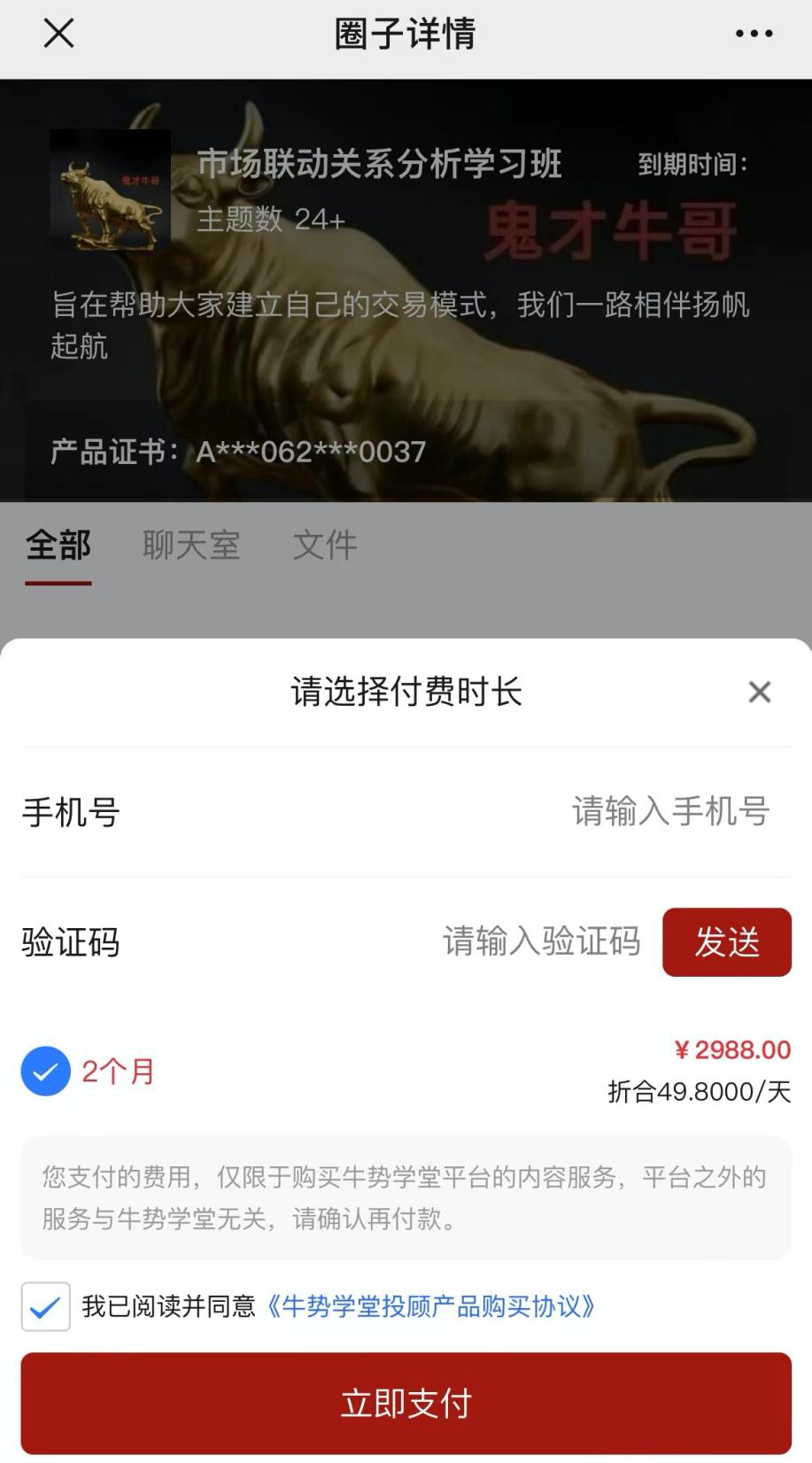812x1463 pixels.
Task: Dismiss the payment duration popup
Action: click(x=759, y=693)
